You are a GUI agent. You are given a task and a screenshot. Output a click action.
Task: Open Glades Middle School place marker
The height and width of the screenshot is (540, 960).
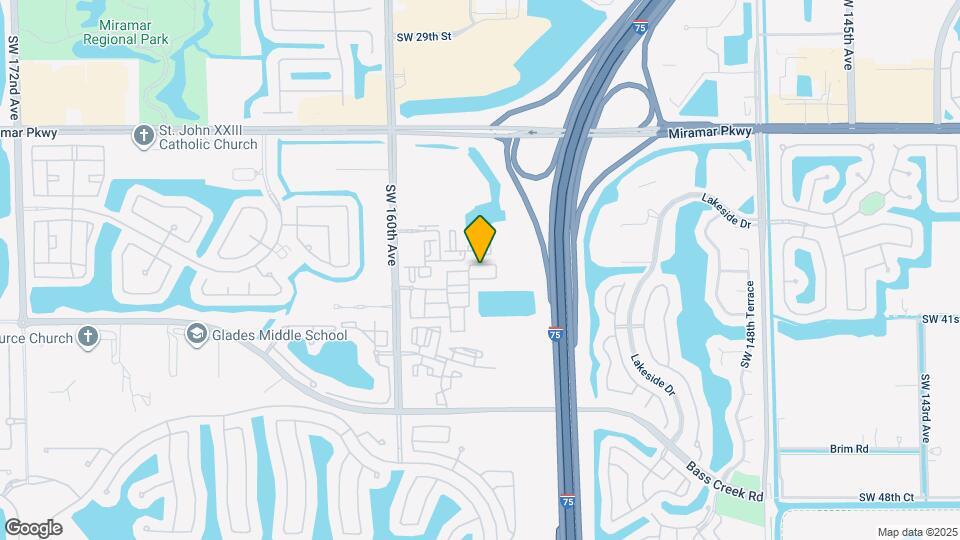pyautogui.click(x=198, y=335)
